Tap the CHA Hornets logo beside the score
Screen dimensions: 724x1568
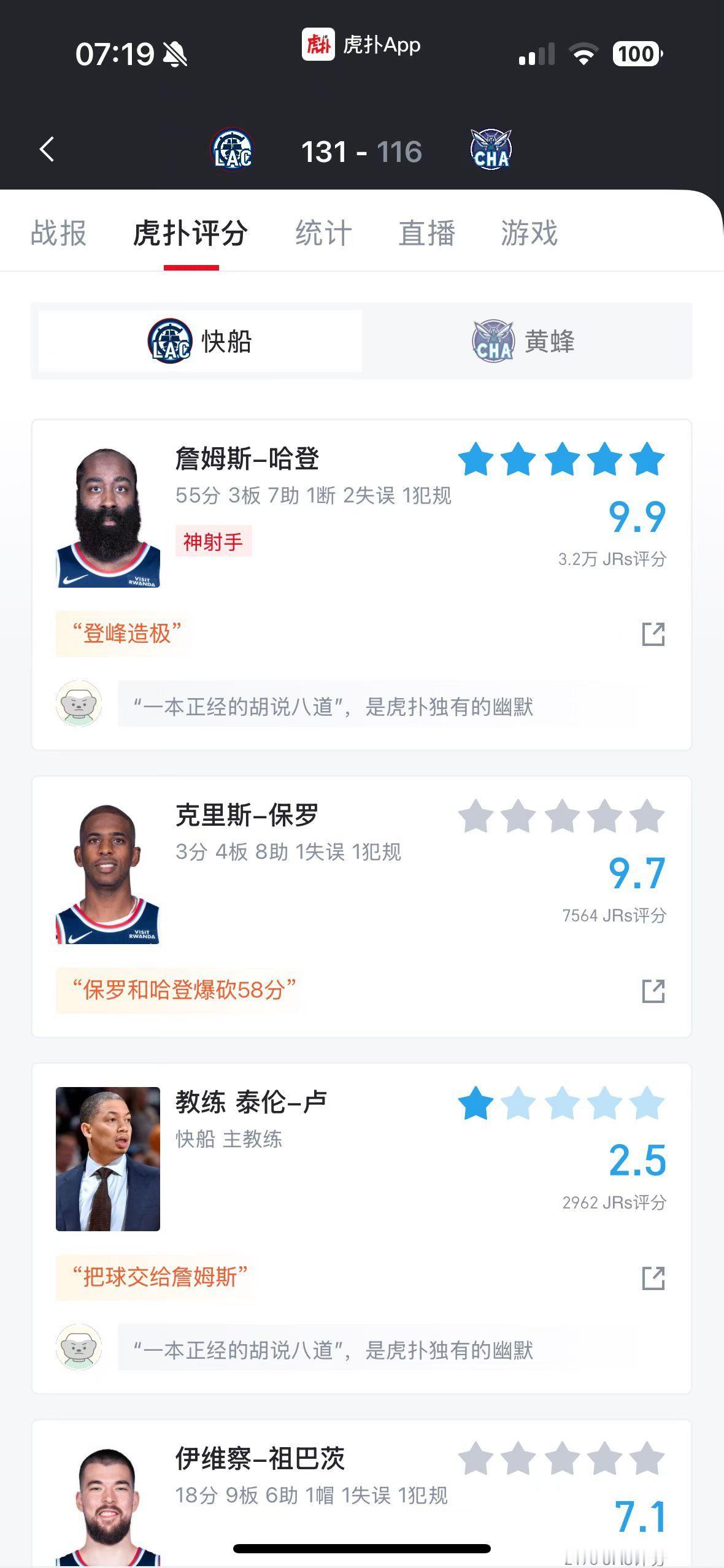[x=491, y=150]
